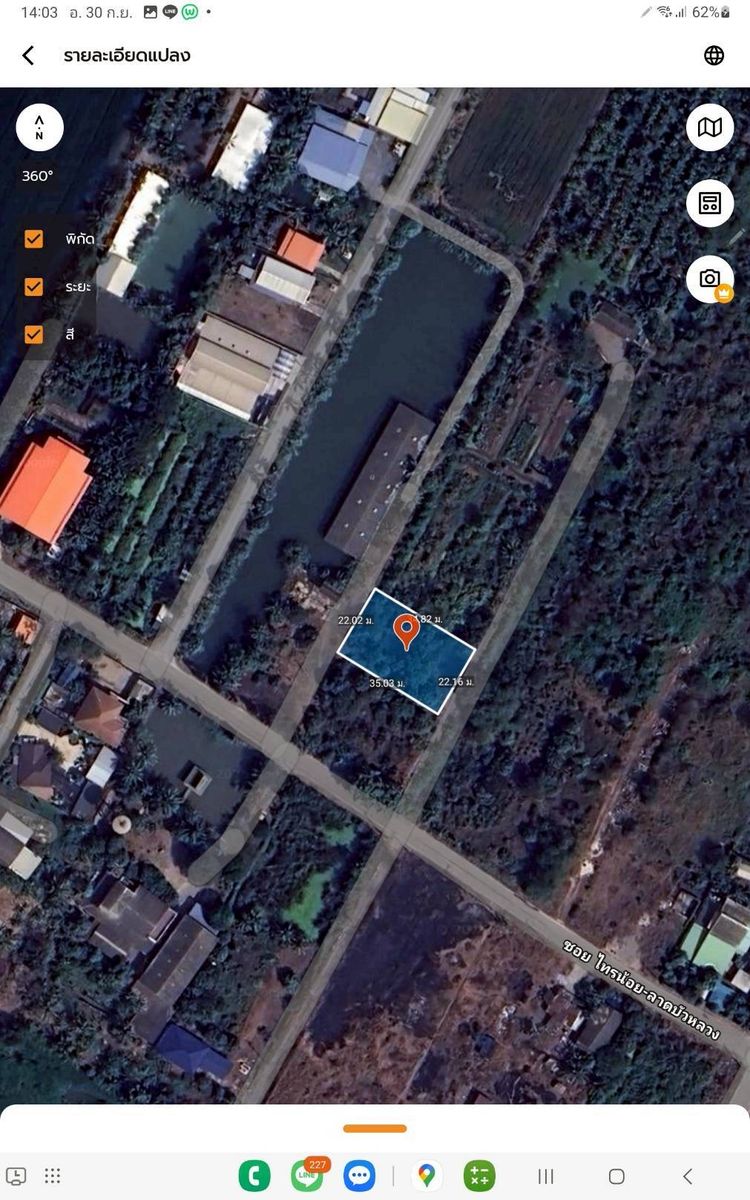Screen dimensions: 750x1200
Task: Open the map layers button
Action: point(710,128)
